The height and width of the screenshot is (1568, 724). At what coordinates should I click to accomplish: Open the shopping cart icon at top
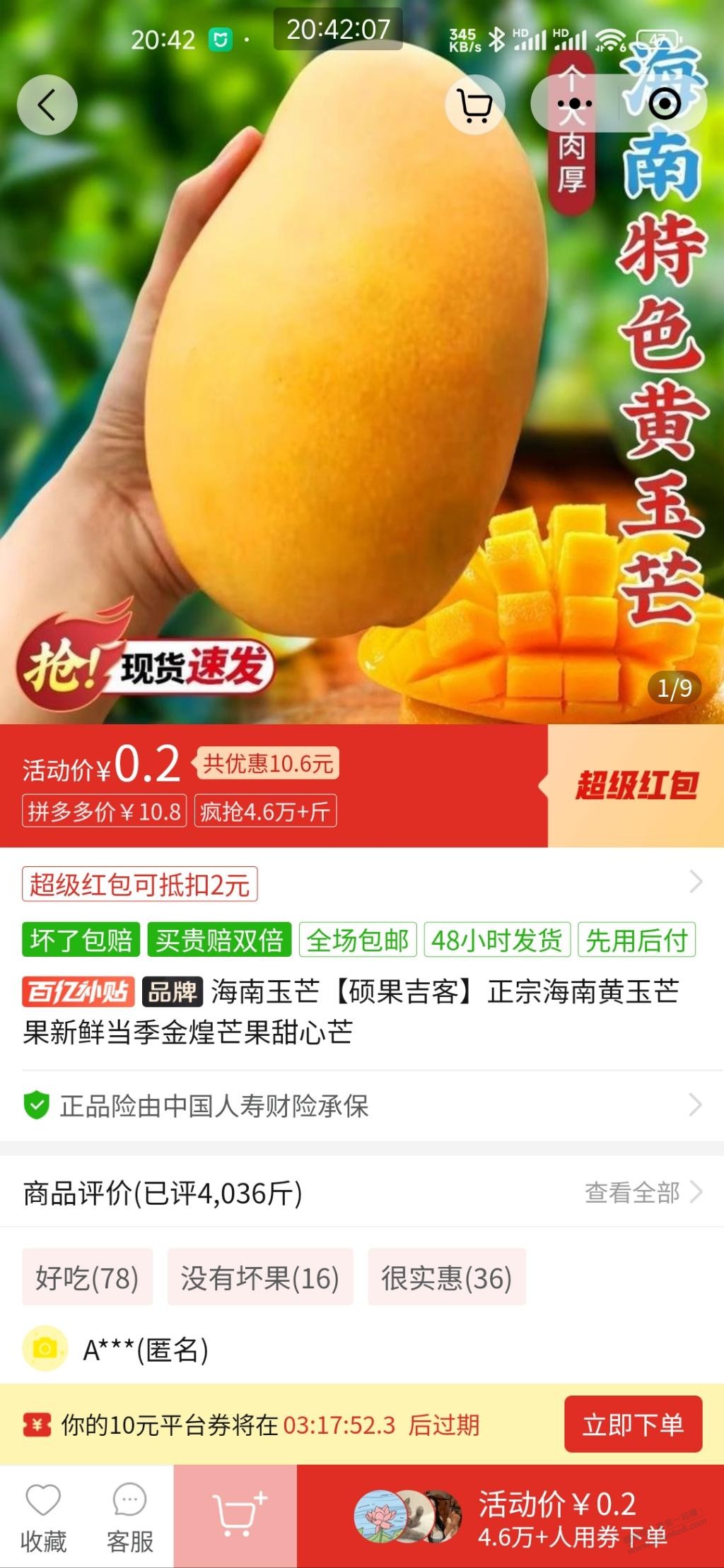(475, 105)
